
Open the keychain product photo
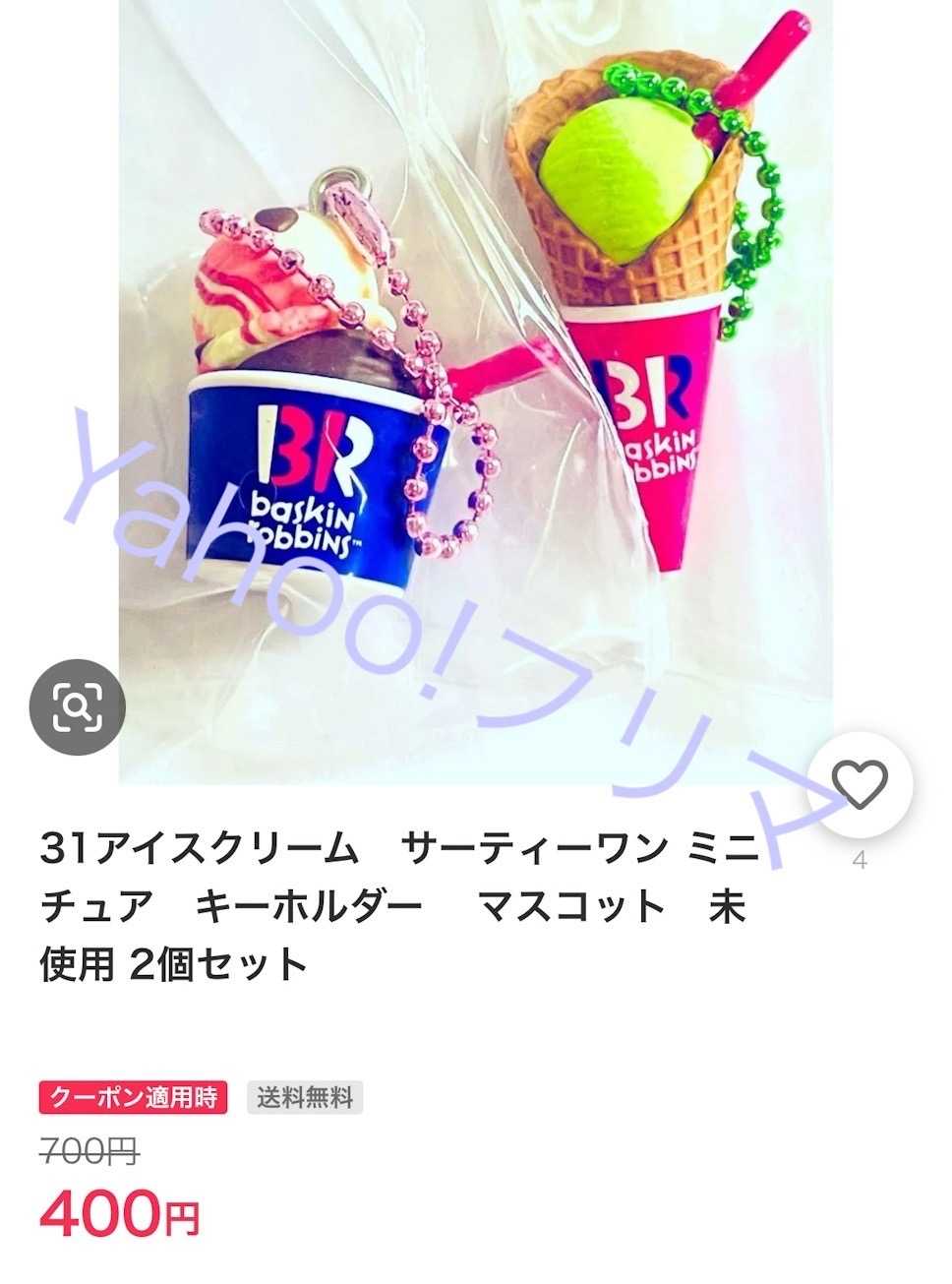tap(475, 374)
